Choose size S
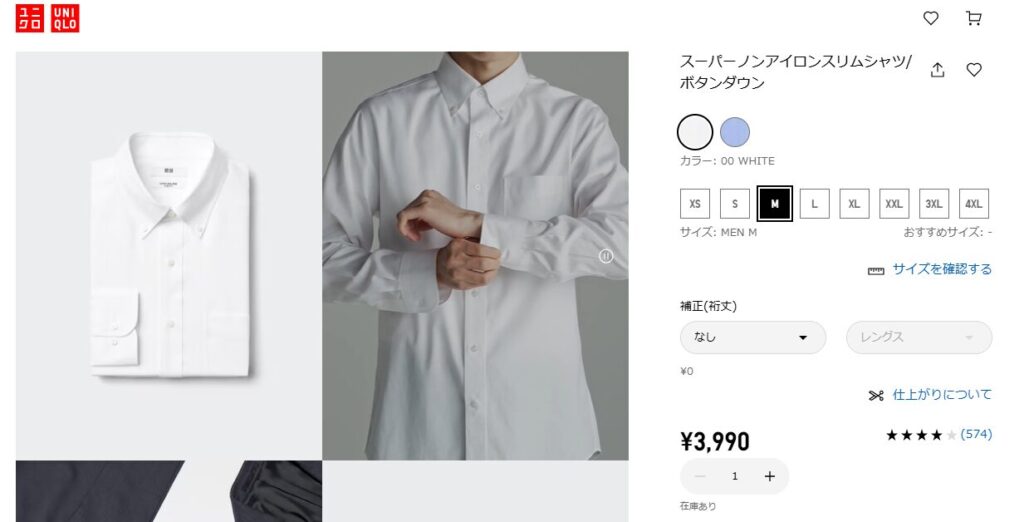This screenshot has height=522, width=1024. coord(735,204)
